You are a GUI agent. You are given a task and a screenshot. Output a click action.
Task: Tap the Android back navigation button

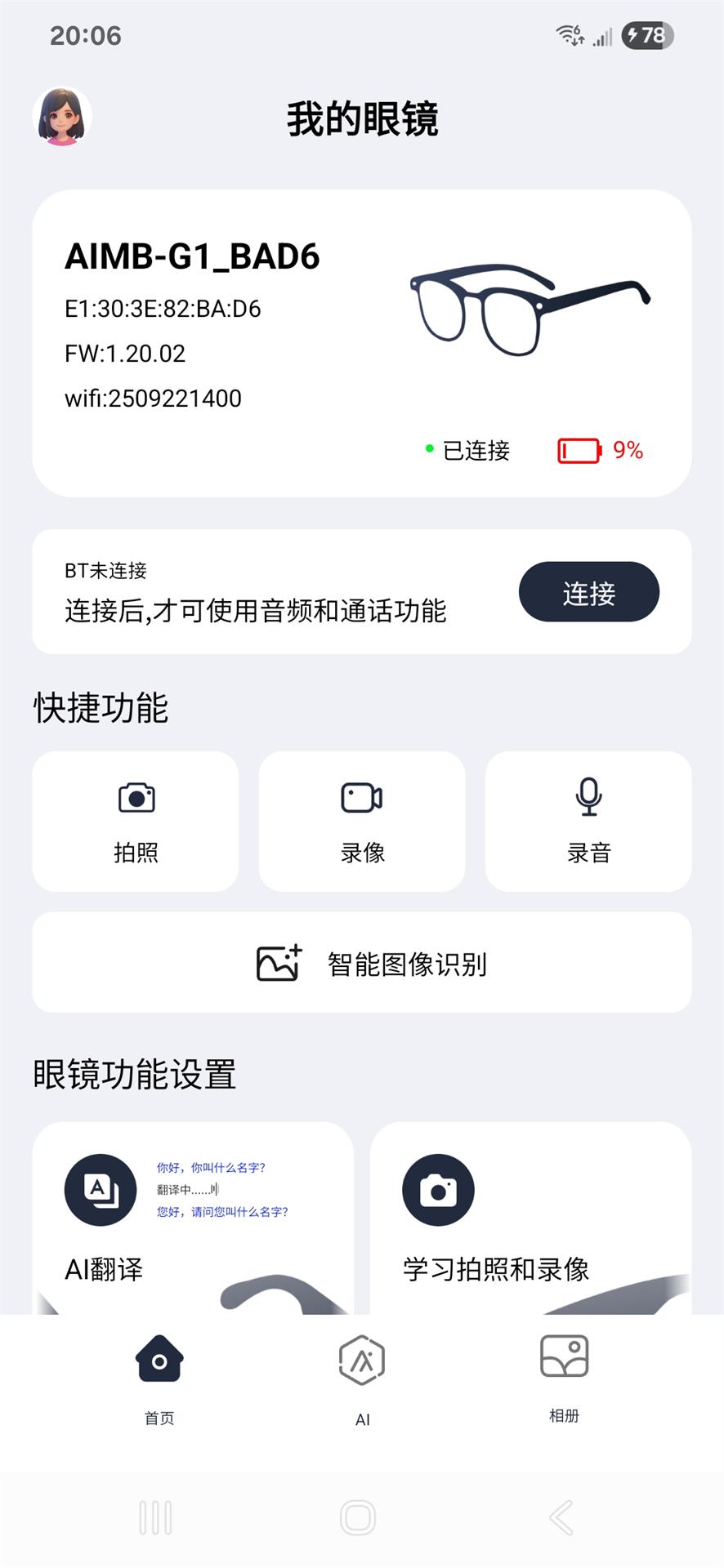coord(560,1517)
